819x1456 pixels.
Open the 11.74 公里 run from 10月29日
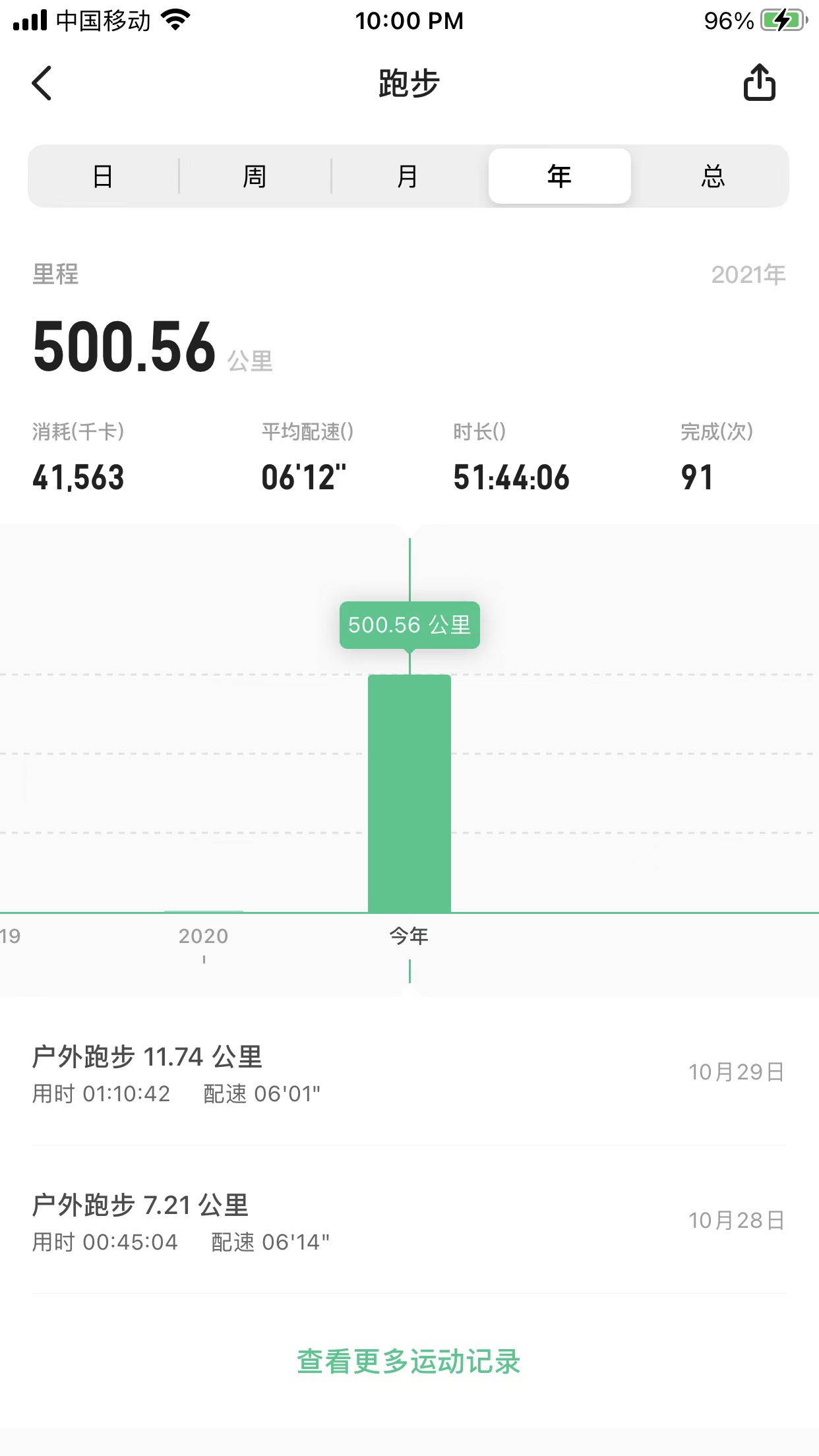409,1073
